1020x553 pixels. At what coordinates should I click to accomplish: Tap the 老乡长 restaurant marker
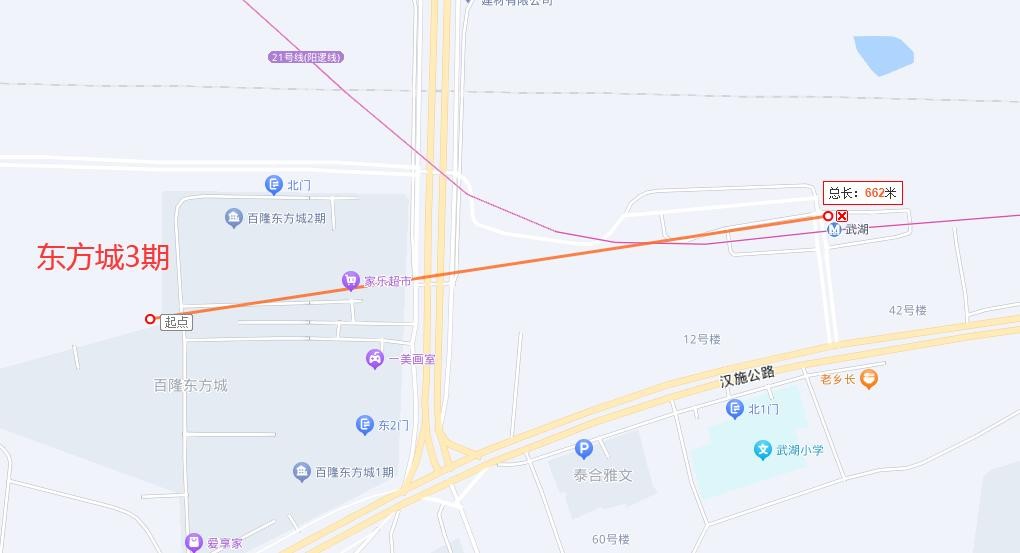coord(868,379)
